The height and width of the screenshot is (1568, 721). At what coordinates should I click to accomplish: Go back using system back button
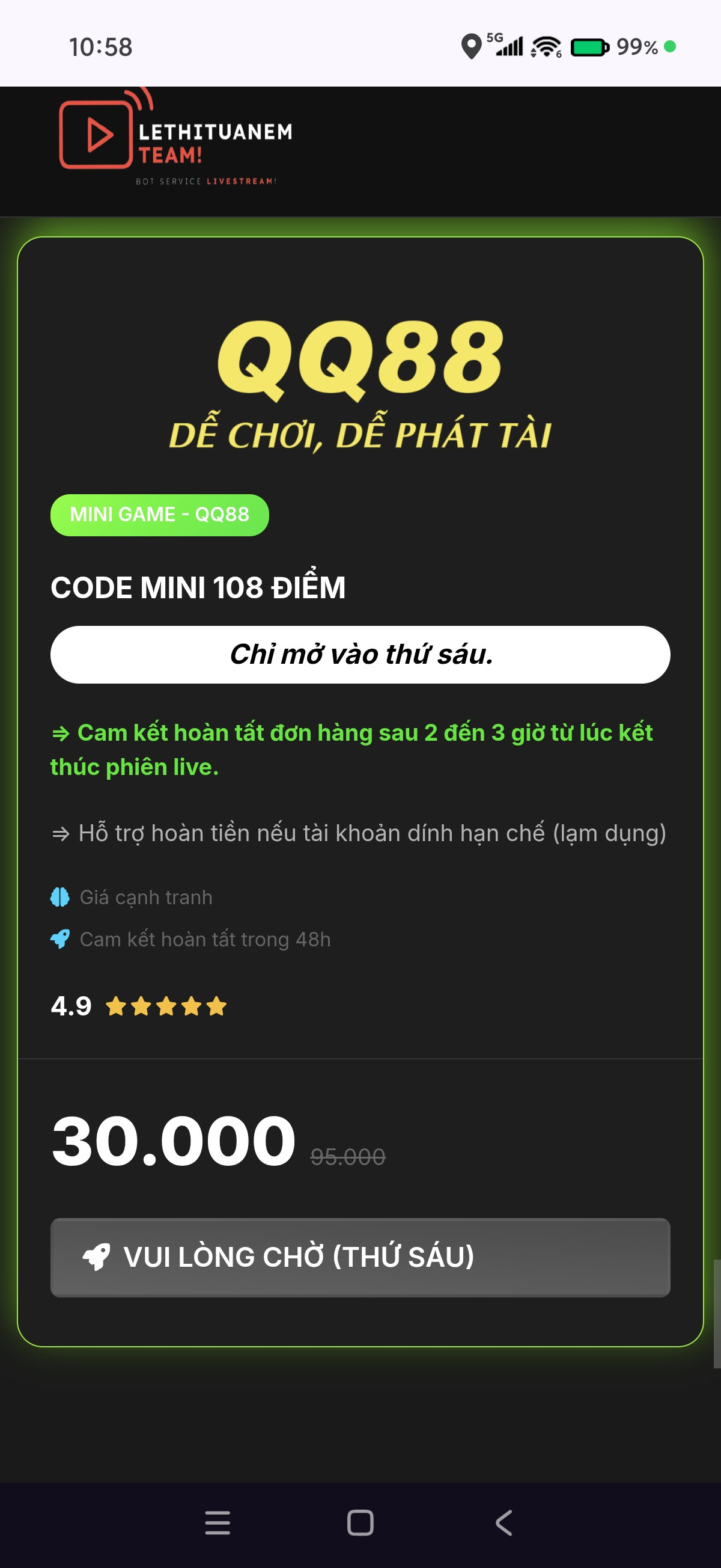click(x=503, y=1522)
